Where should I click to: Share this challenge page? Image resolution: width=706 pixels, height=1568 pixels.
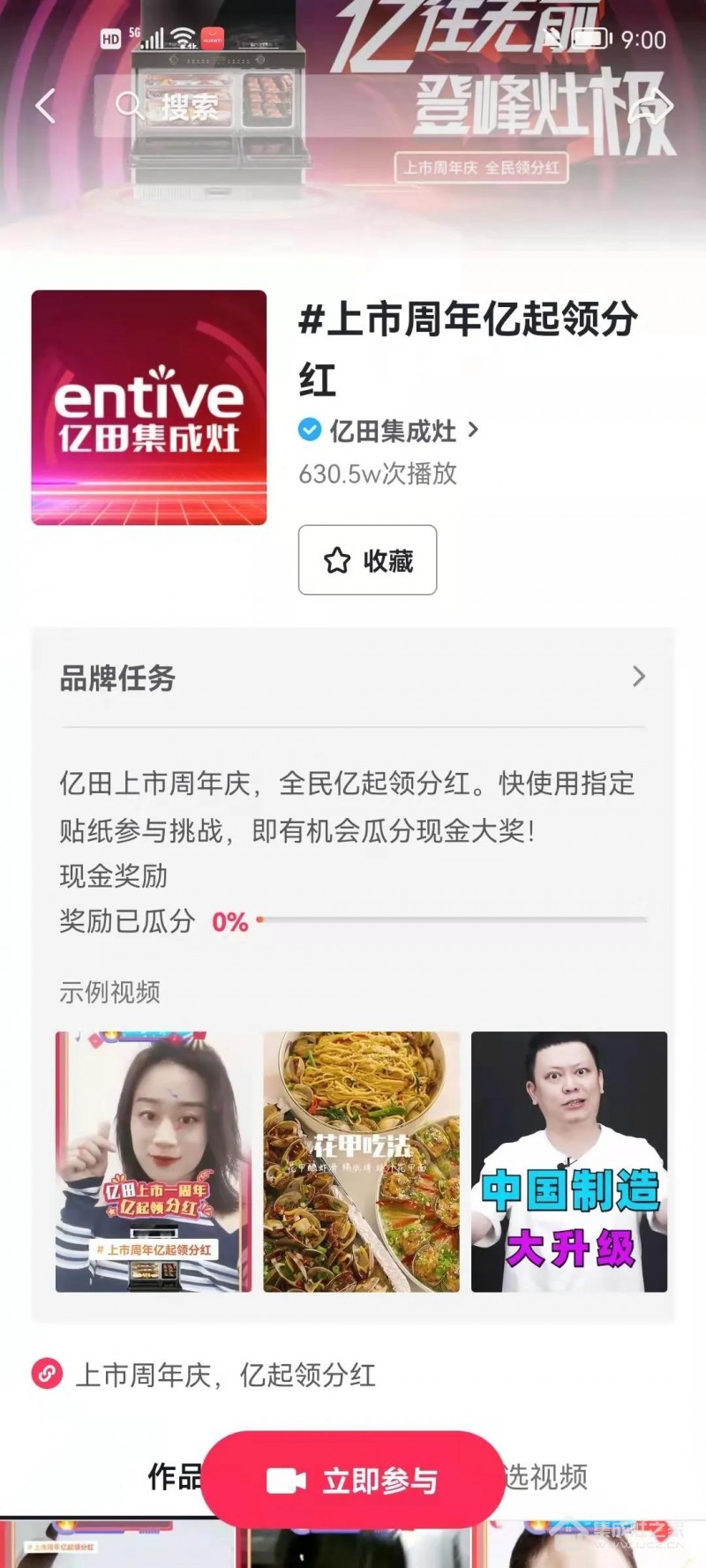(x=651, y=107)
